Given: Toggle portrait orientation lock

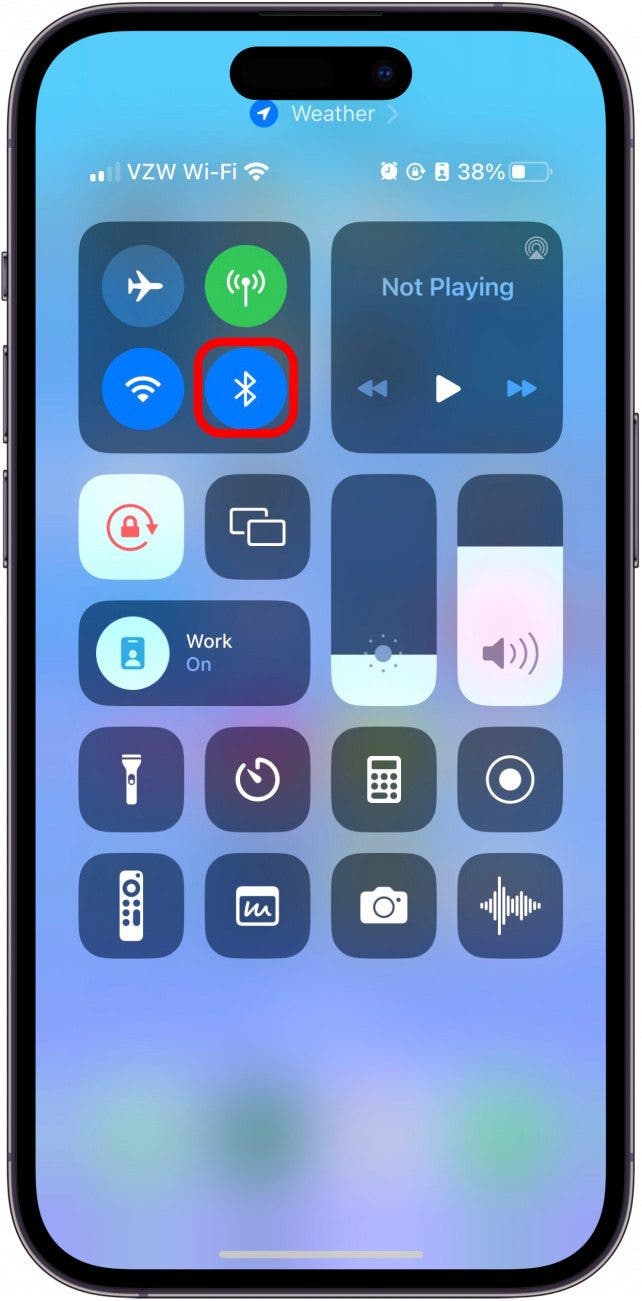Looking at the screenshot, I should [x=131, y=527].
